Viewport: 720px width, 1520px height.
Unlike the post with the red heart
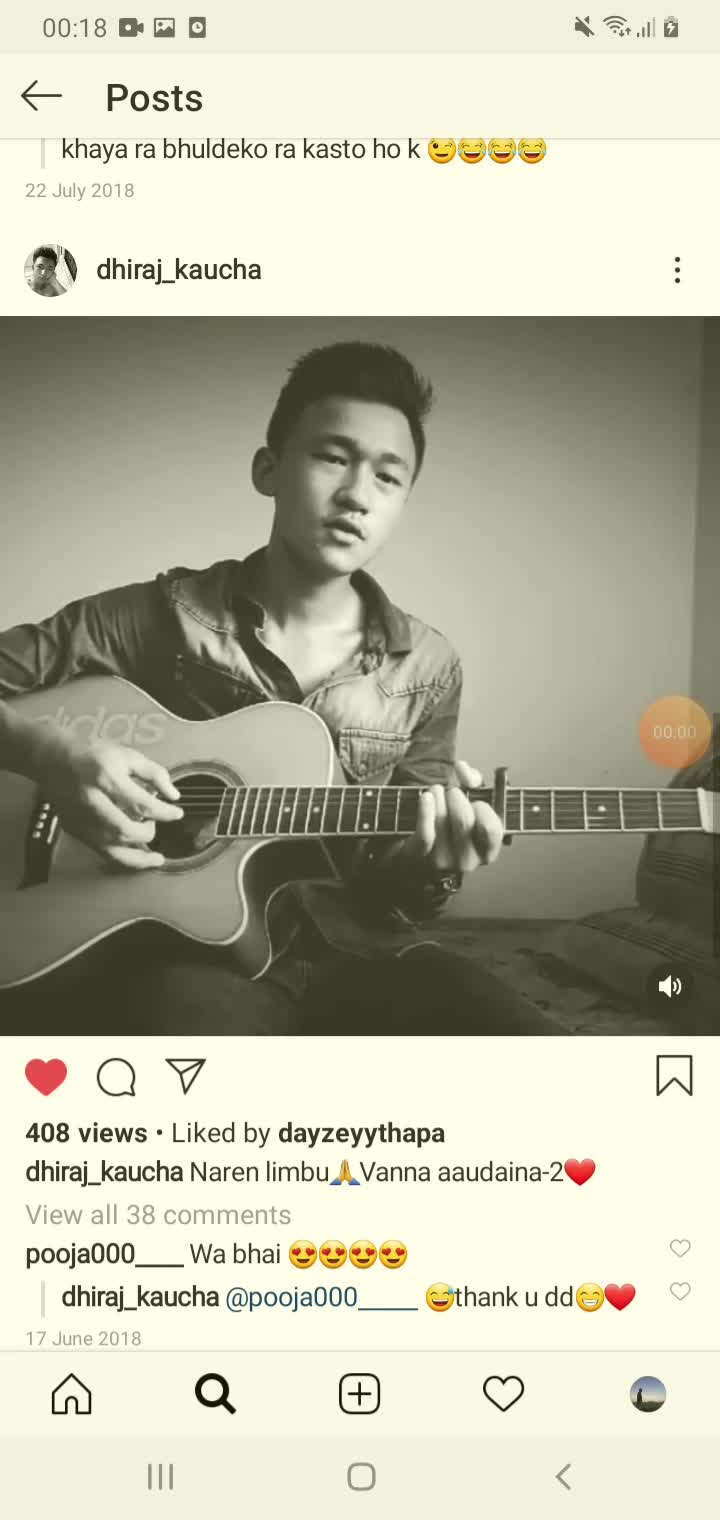pyautogui.click(x=46, y=1077)
